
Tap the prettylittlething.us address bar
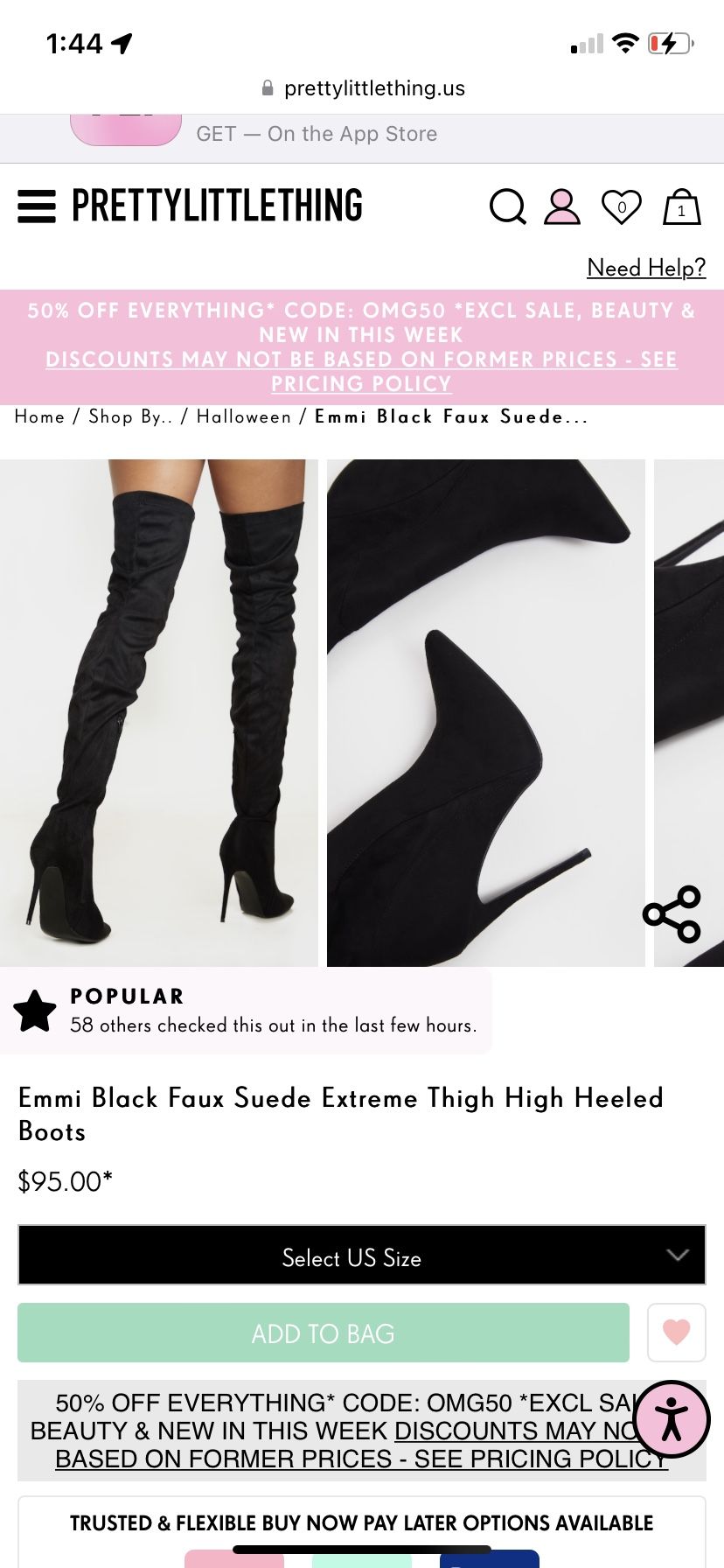(362, 88)
